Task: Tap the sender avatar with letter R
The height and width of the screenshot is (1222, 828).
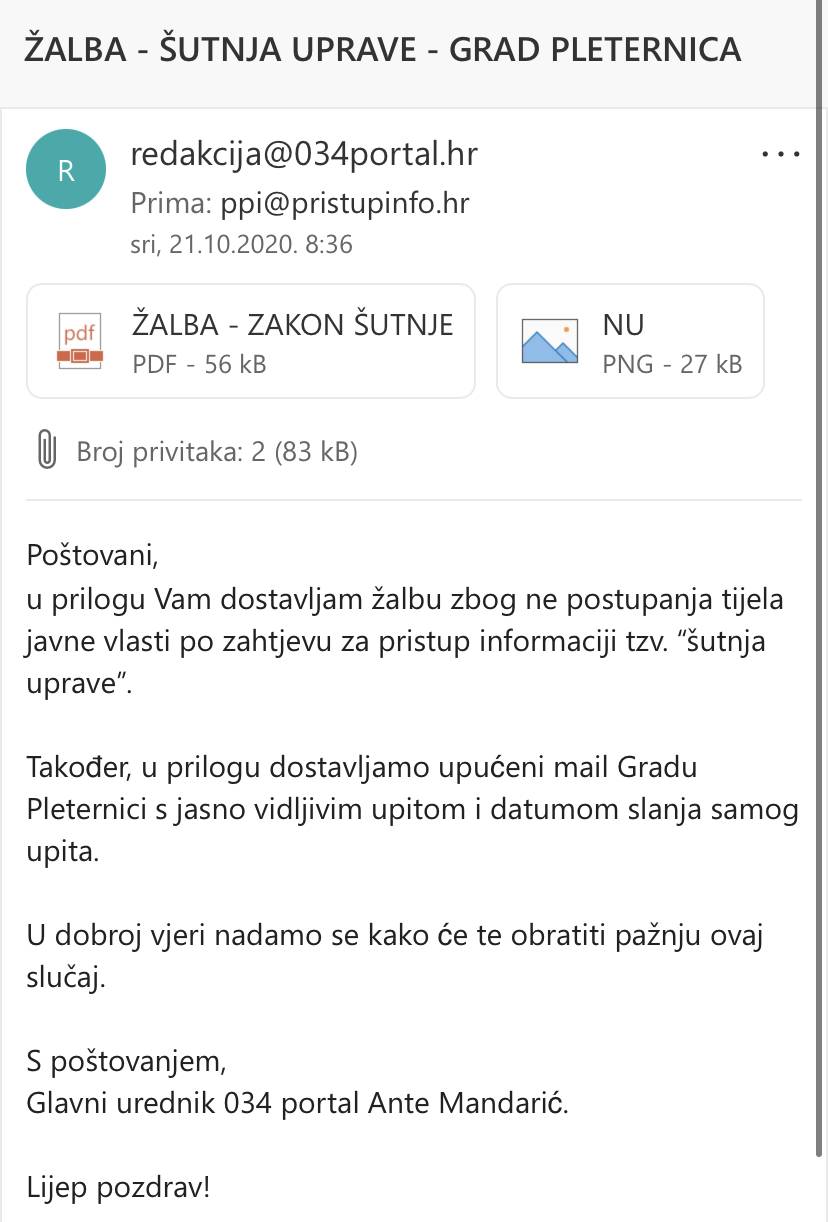Action: tap(66, 170)
